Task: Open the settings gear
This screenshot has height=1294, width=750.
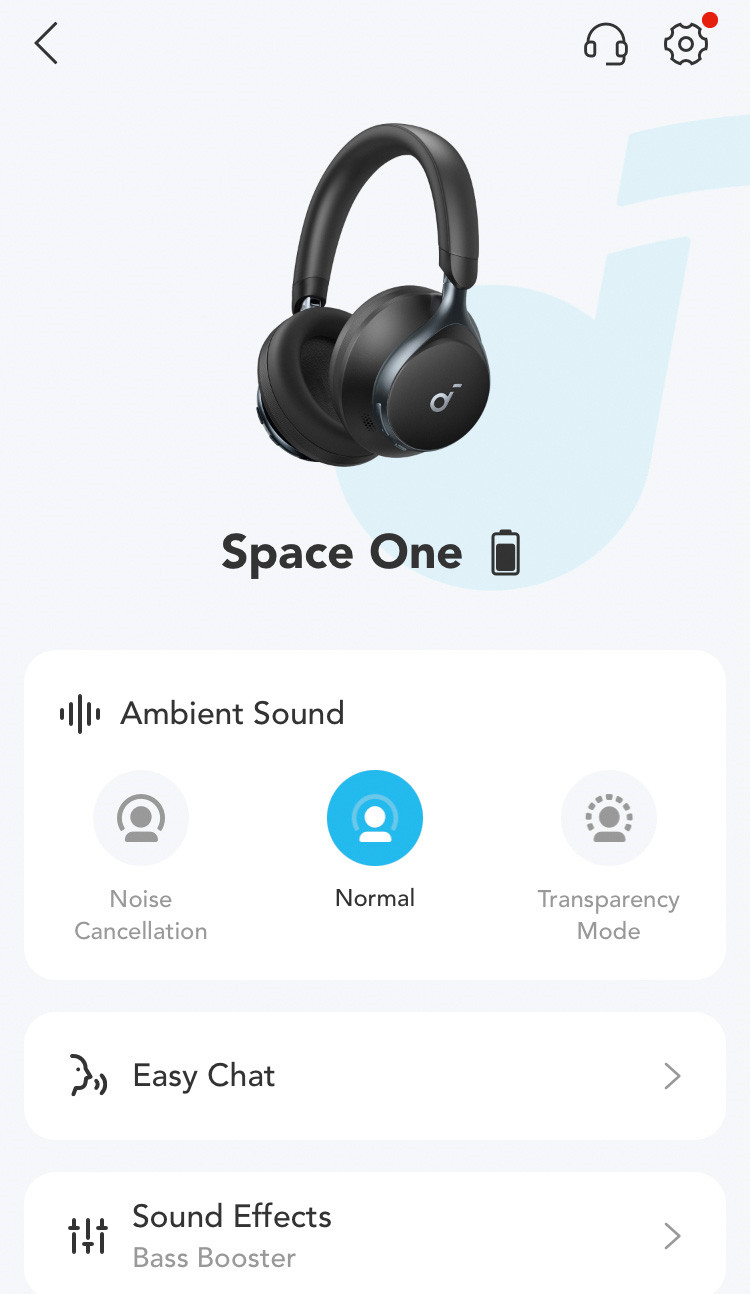Action: (686, 44)
